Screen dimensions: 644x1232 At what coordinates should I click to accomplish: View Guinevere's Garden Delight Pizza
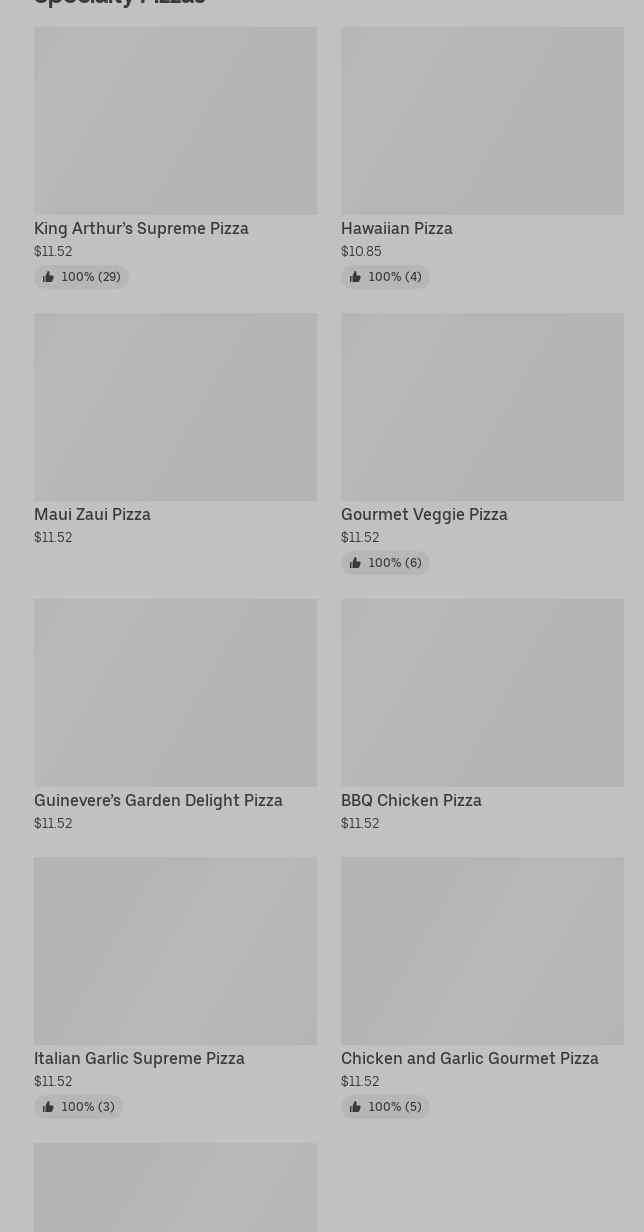click(175, 716)
